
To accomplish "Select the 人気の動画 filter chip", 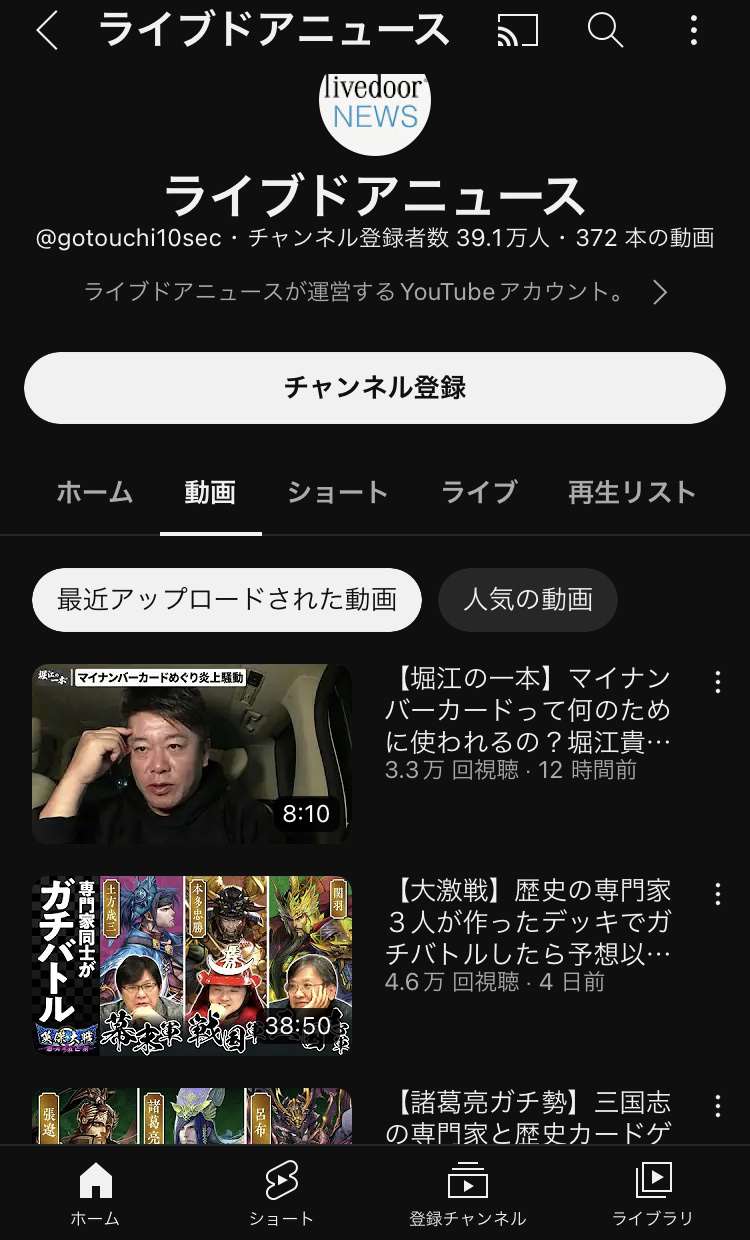I will [x=528, y=600].
